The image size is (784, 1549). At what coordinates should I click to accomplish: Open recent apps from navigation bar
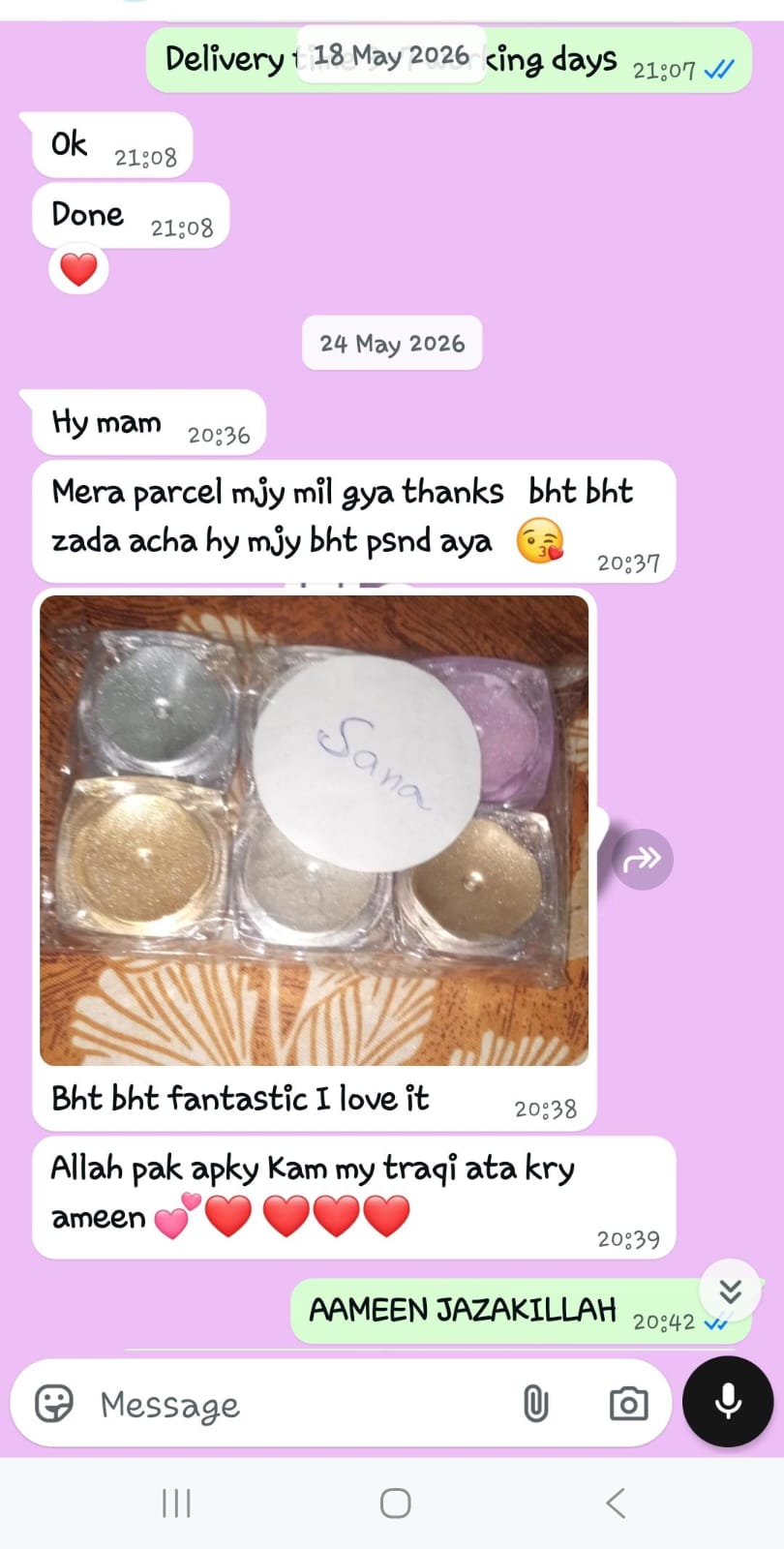(x=176, y=1503)
